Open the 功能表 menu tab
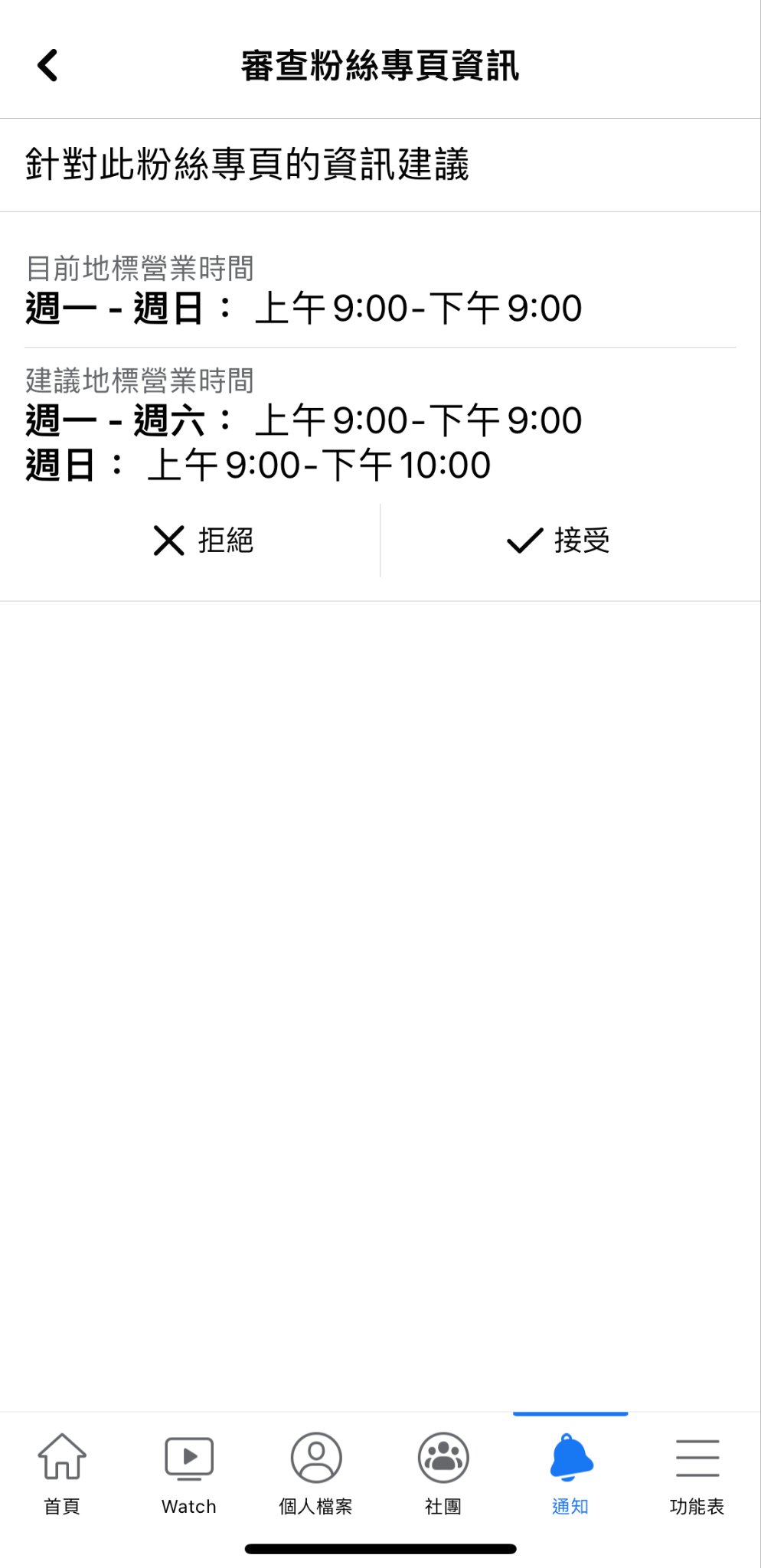The image size is (761, 1568). 697,1474
